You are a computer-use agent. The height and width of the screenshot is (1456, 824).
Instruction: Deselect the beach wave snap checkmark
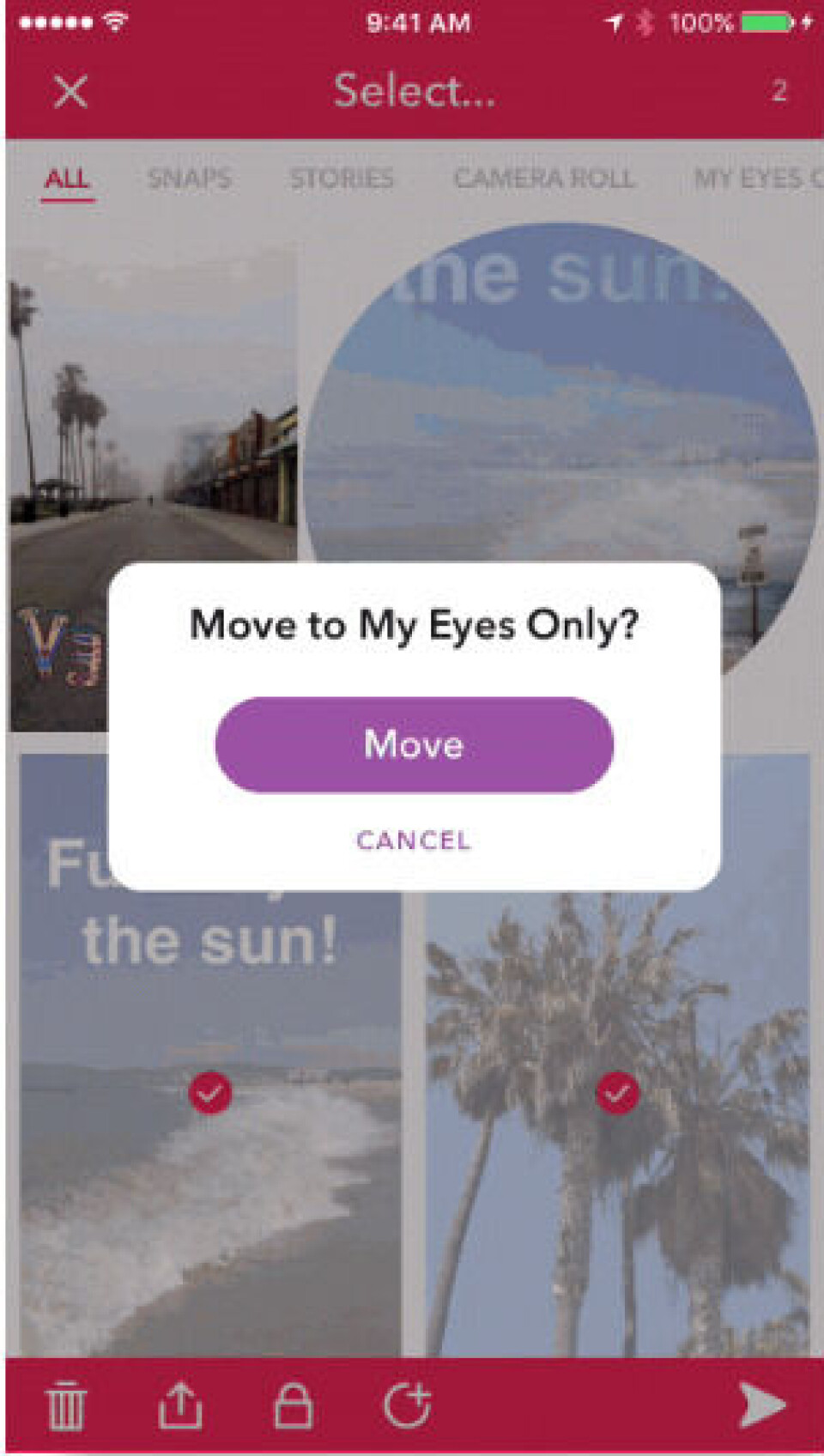click(x=209, y=1092)
